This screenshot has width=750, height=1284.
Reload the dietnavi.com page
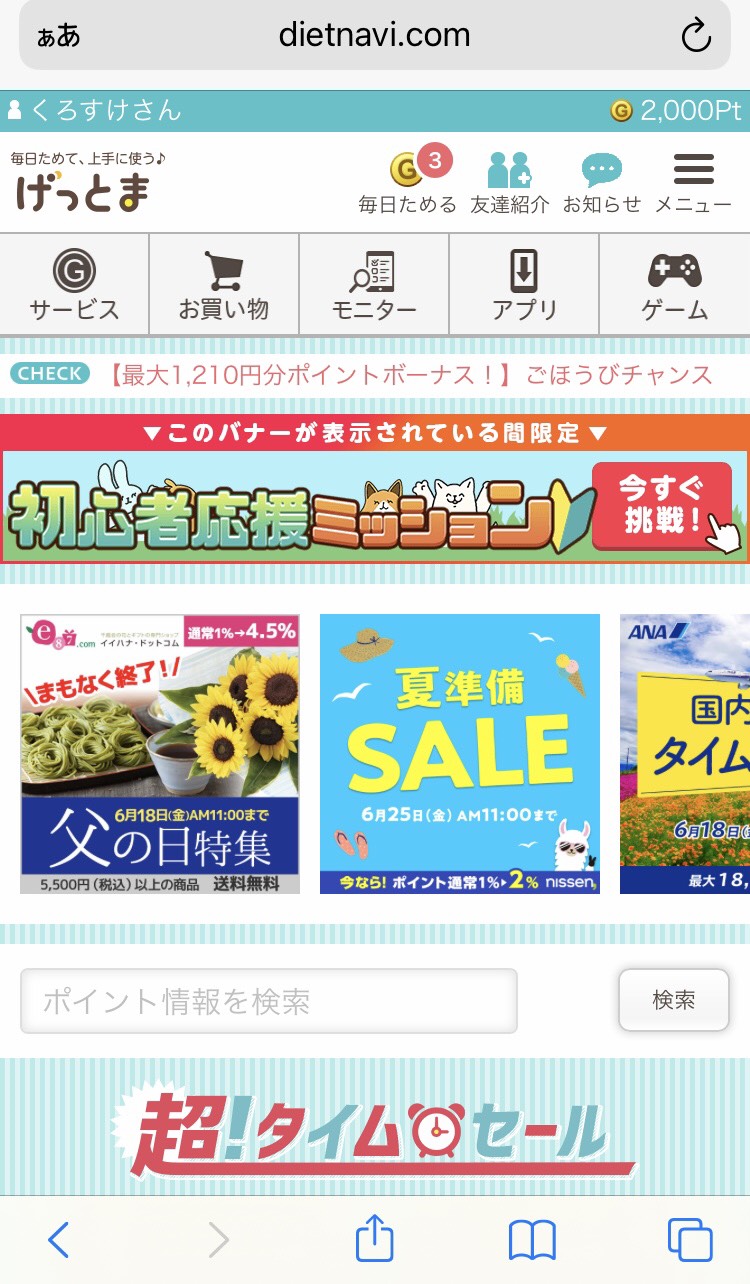tap(695, 37)
